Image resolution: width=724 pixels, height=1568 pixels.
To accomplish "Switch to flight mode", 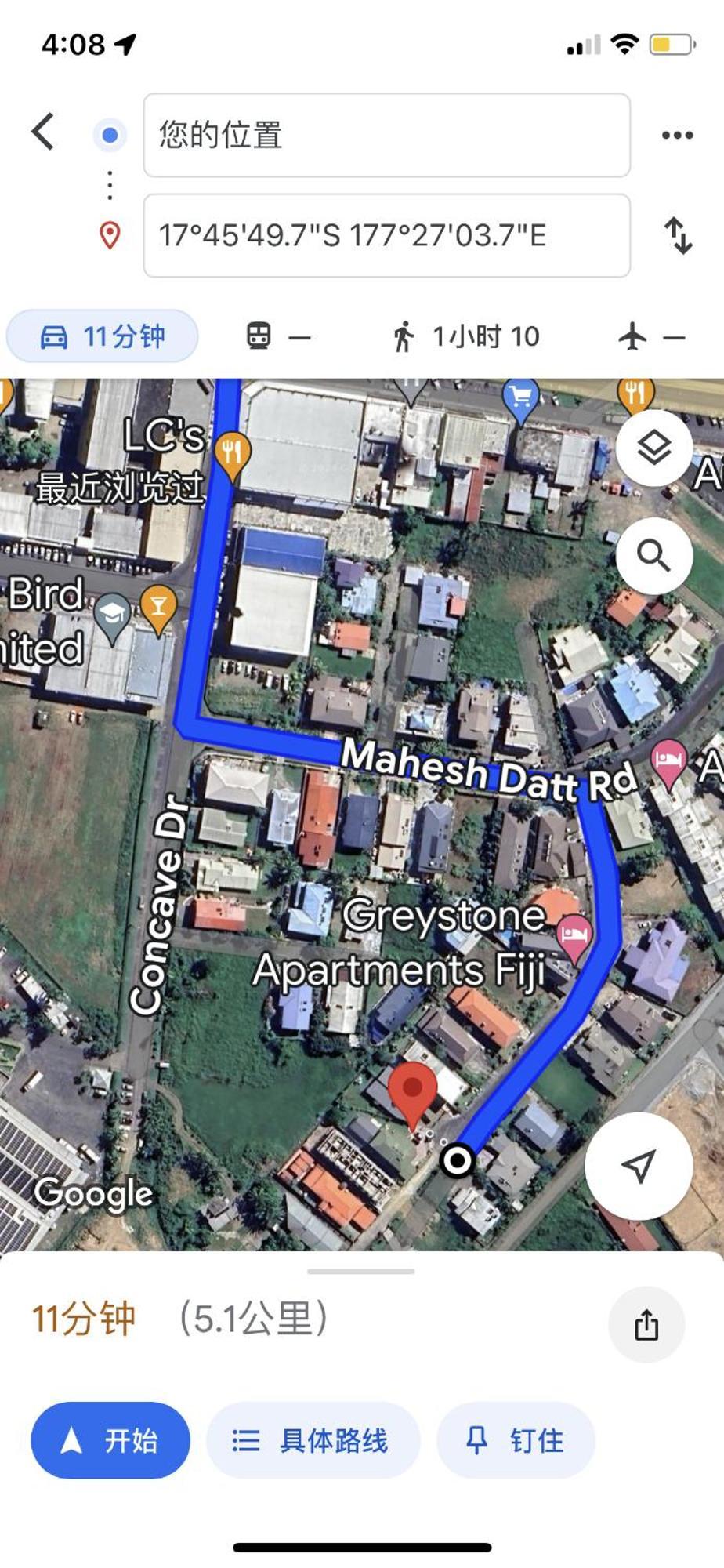I will click(x=650, y=337).
